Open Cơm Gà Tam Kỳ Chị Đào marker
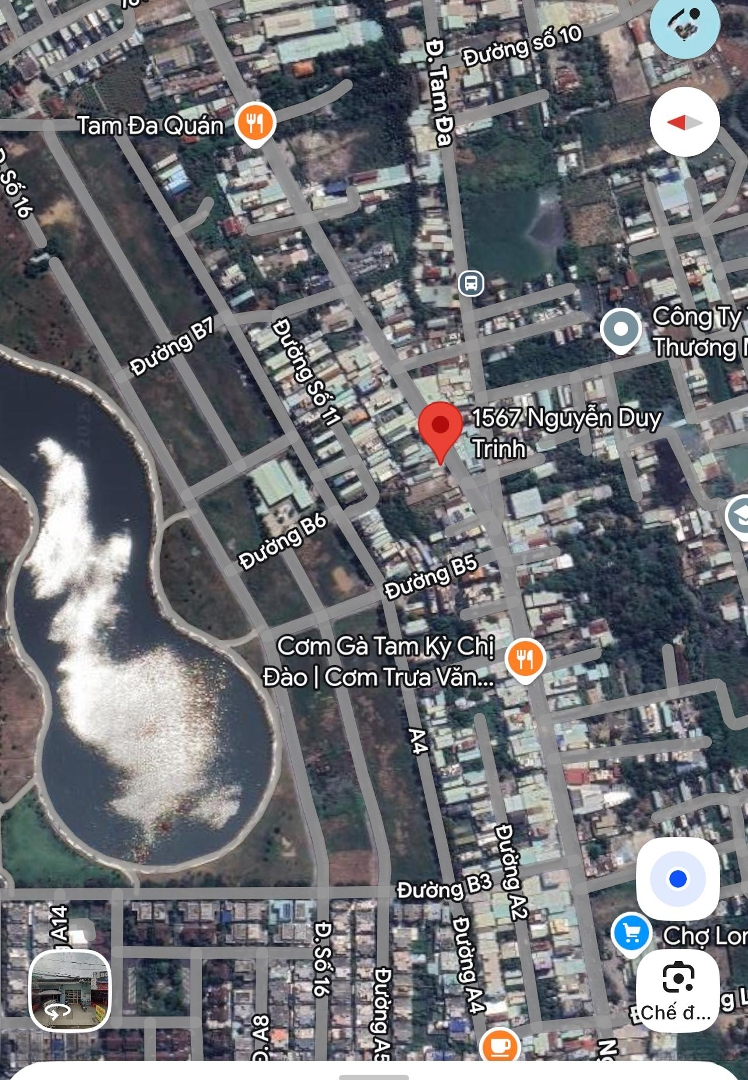The width and height of the screenshot is (748, 1080). pos(525,659)
